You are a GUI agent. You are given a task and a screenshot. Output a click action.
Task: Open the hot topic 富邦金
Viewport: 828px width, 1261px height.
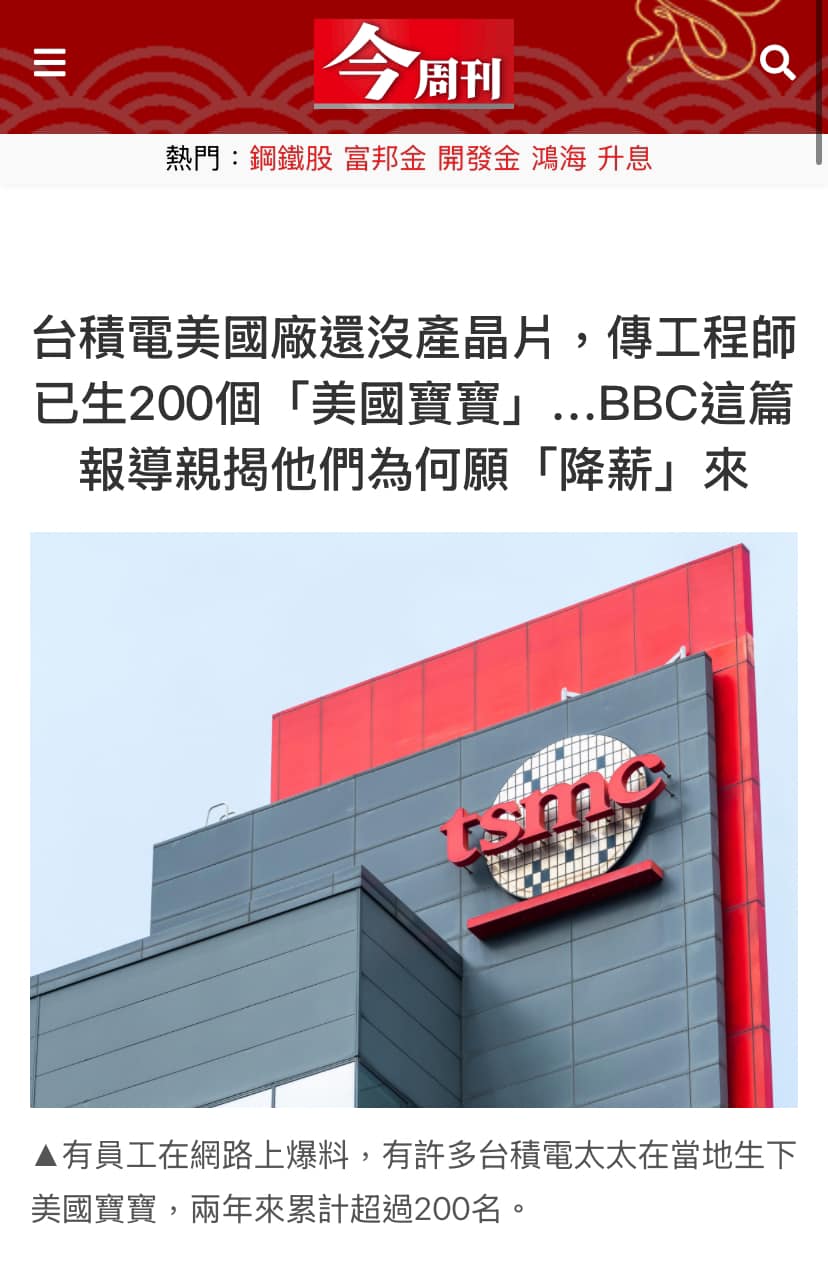[x=385, y=158]
